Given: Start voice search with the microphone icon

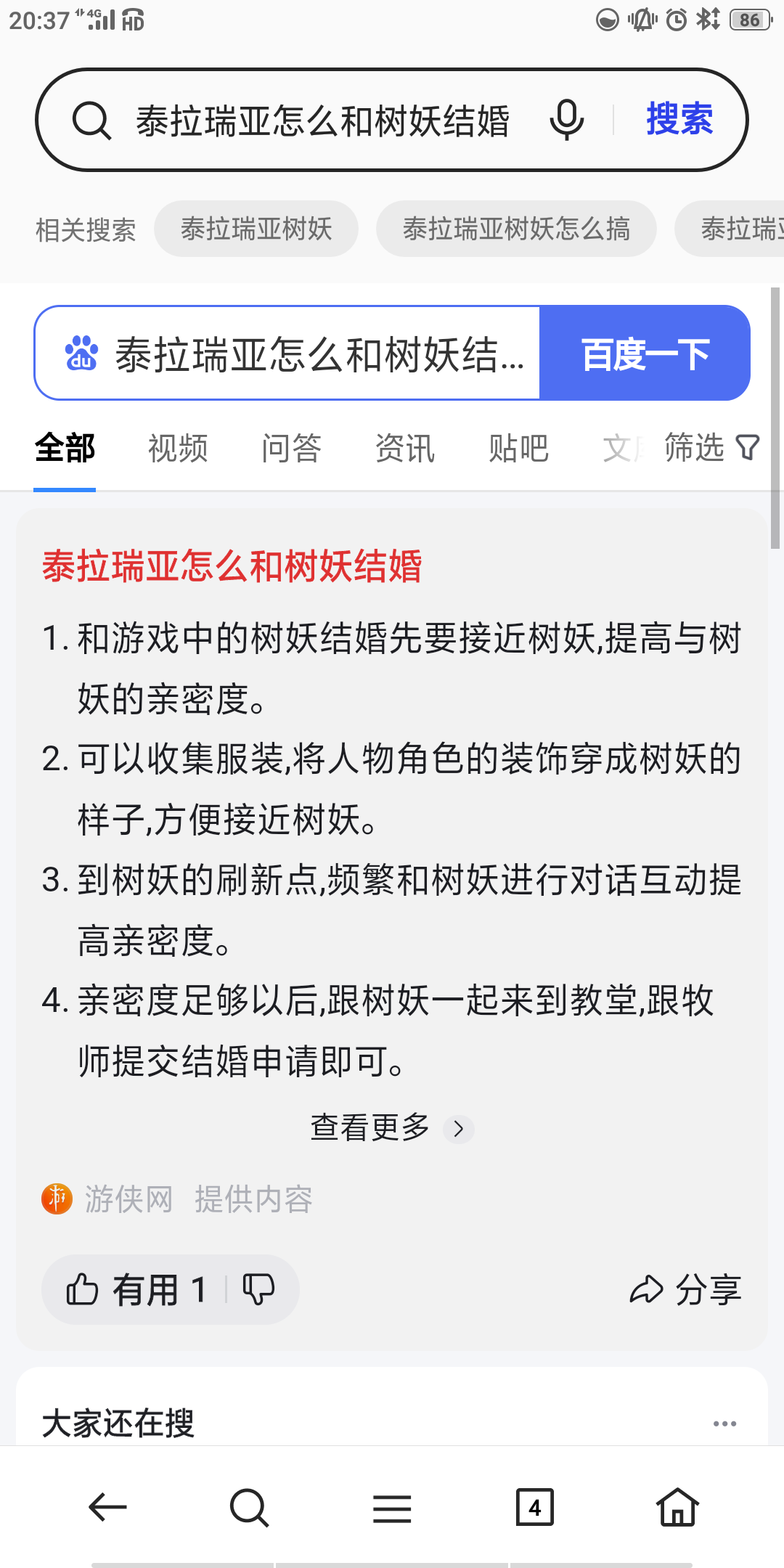Looking at the screenshot, I should coord(566,121).
